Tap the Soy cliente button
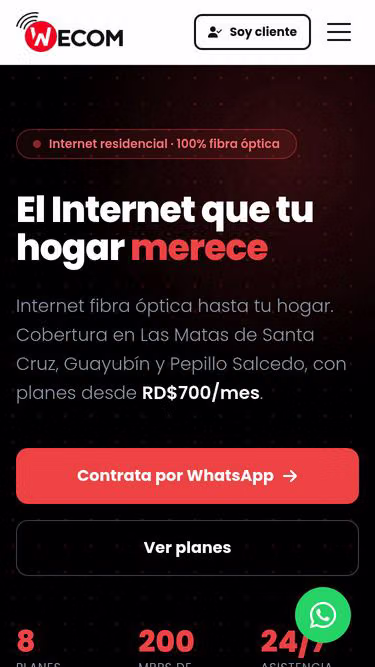Screen dimensions: 375x667 253,32
